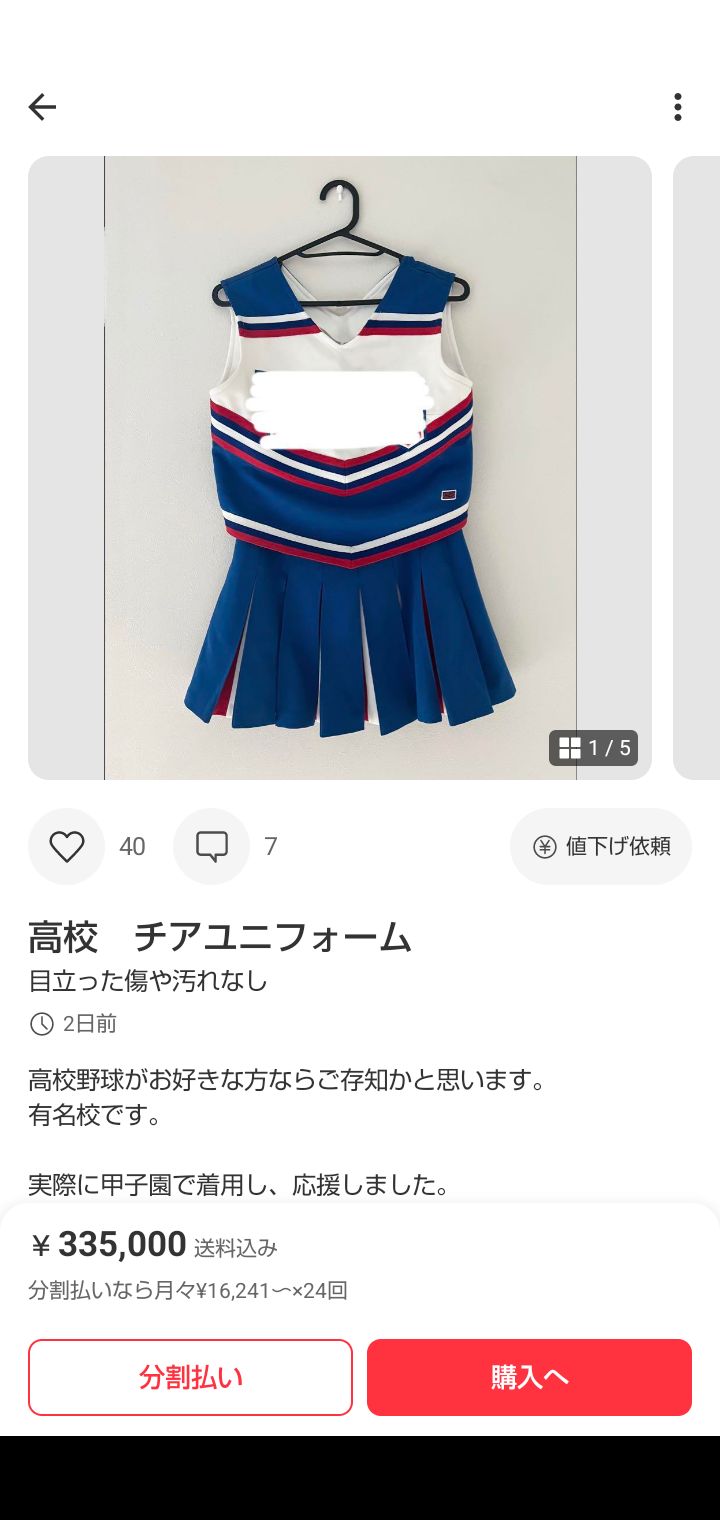Like this listing with the heart icon
720x1520 pixels.
pos(67,847)
